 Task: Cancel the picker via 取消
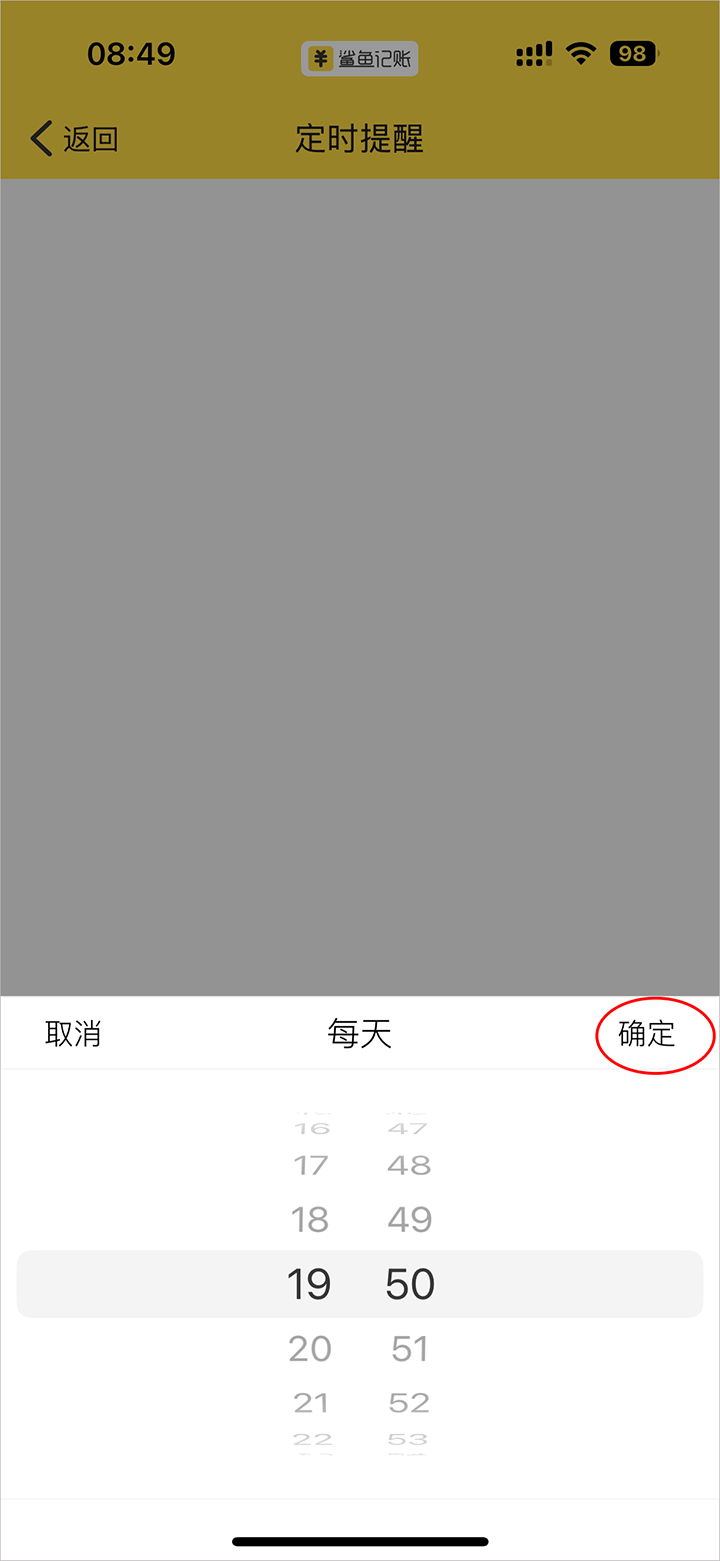click(x=73, y=1033)
